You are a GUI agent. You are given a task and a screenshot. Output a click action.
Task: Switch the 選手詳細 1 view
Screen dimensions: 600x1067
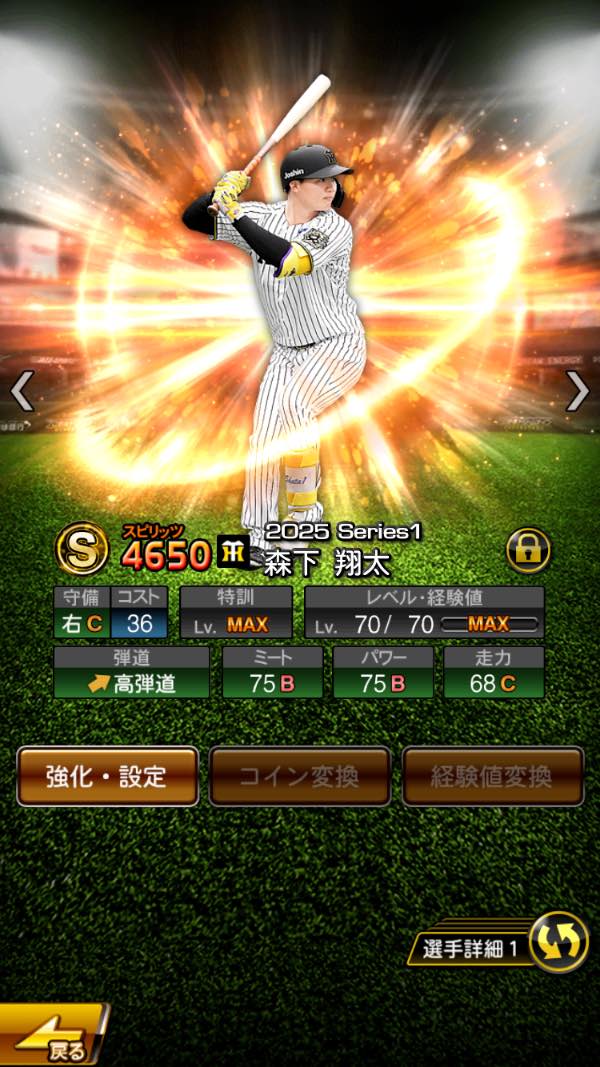pos(558,942)
